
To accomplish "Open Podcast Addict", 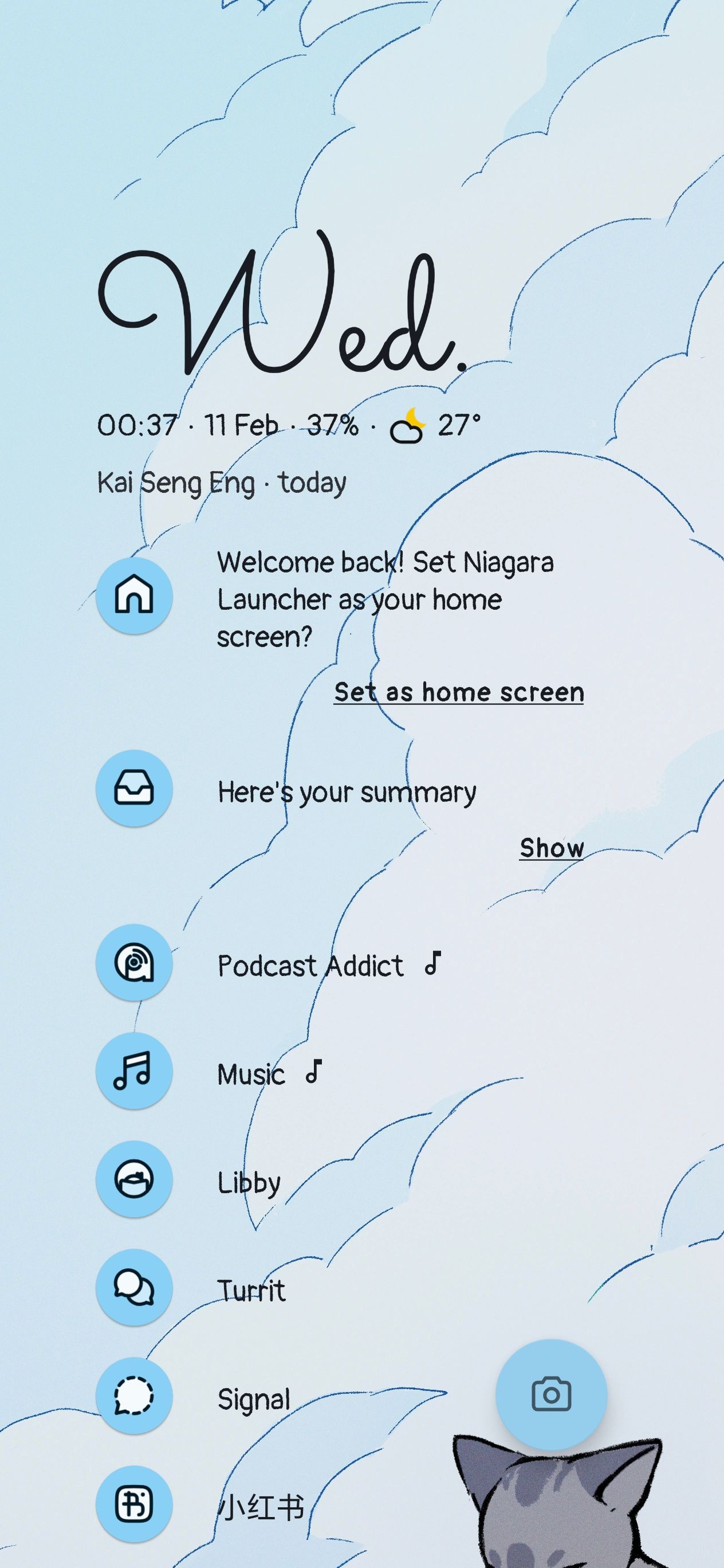I will (x=310, y=966).
